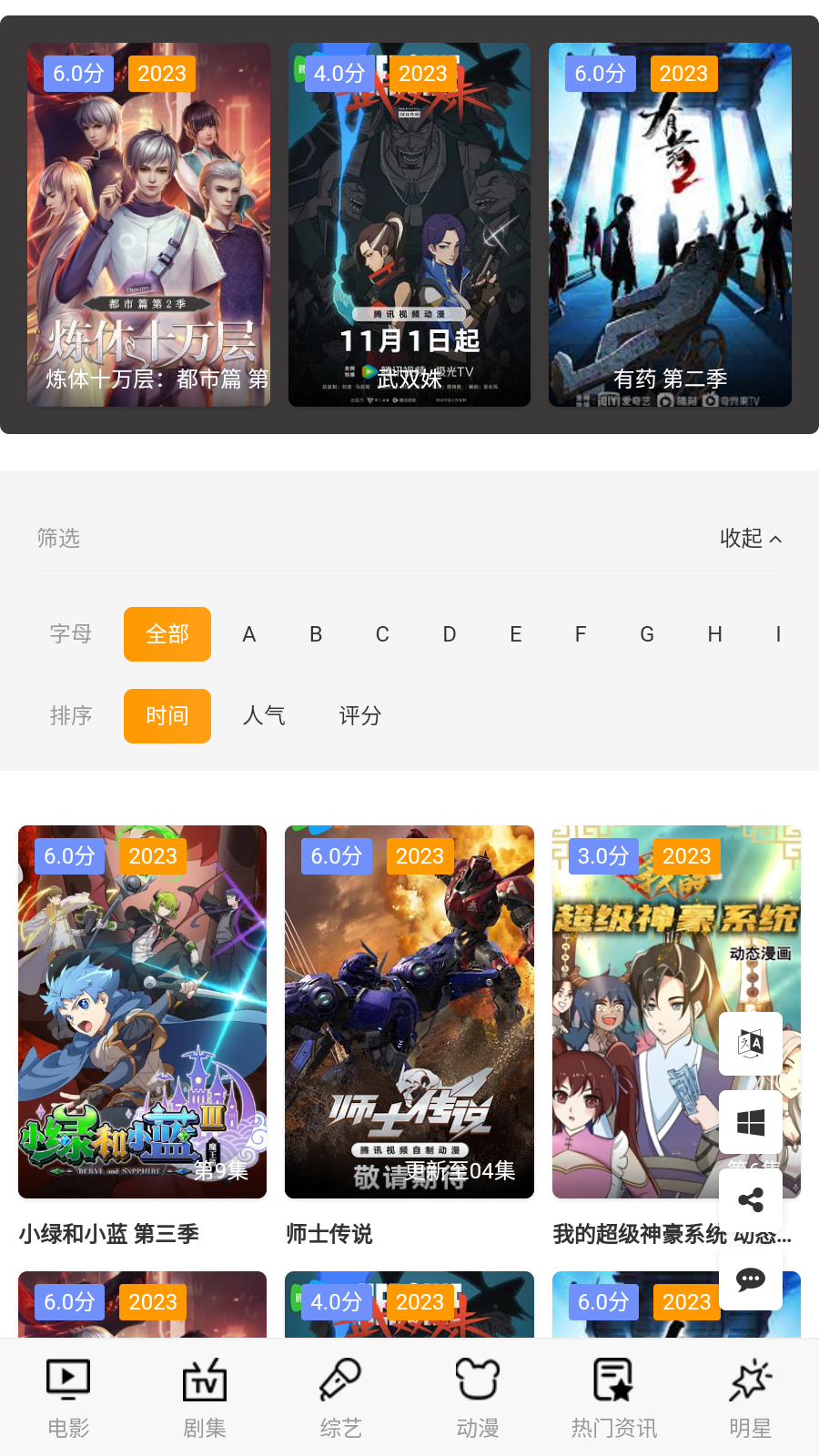
Task: Switch sorting to 评分 (rating)
Action: coord(360,716)
